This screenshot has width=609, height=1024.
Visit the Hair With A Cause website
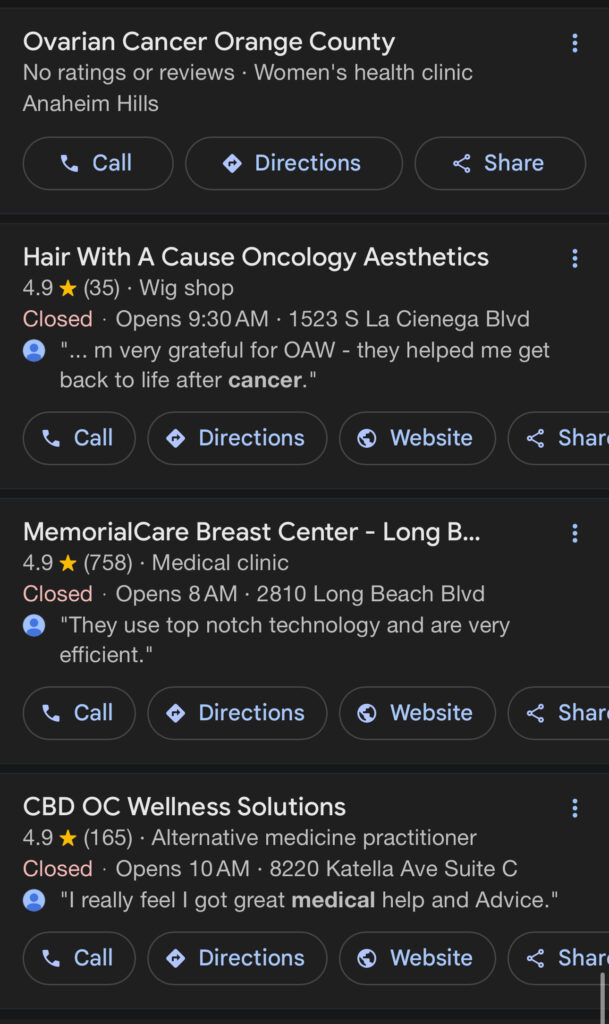[417, 438]
